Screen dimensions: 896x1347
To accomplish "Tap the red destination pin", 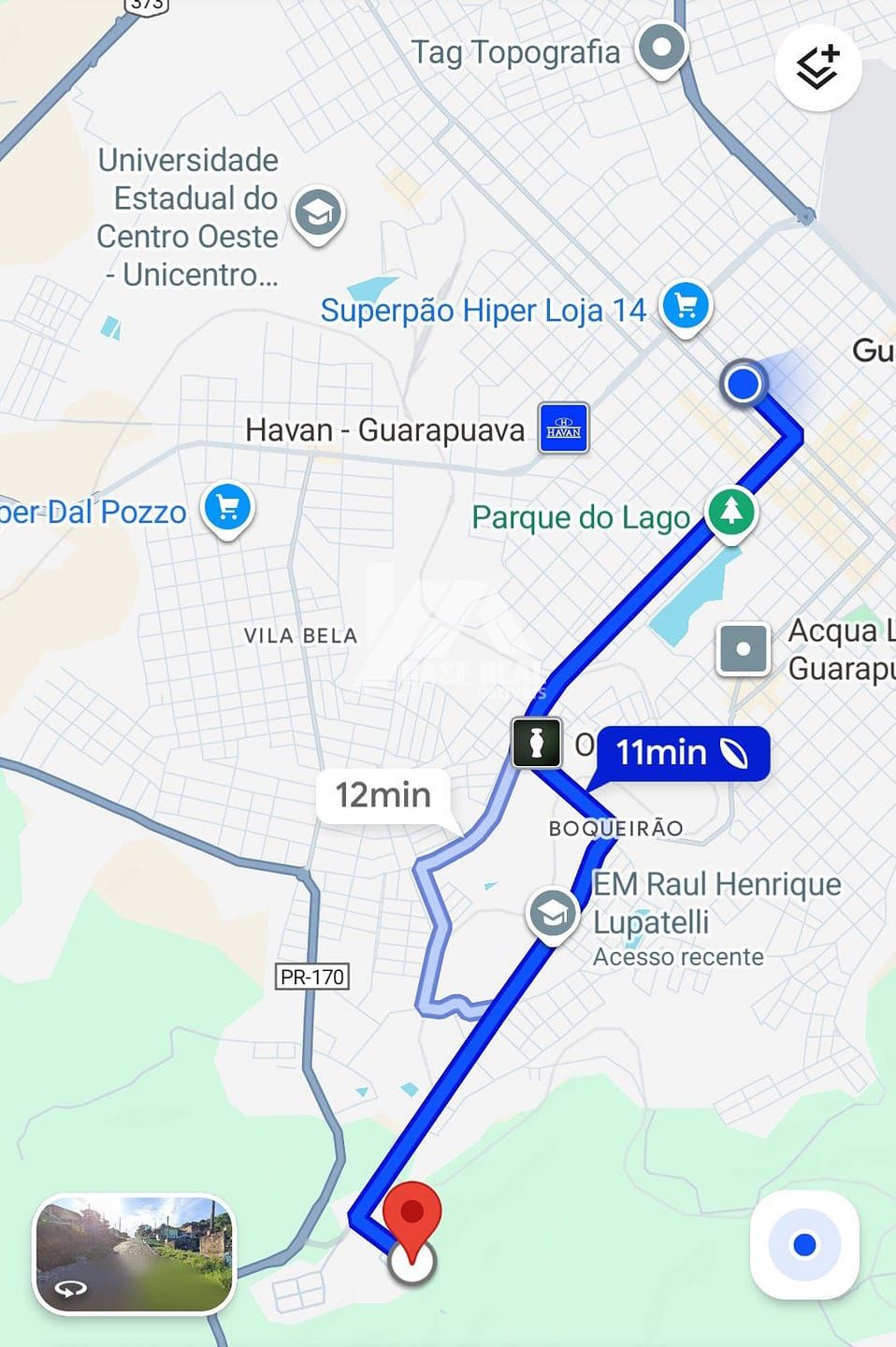I will 412,1213.
